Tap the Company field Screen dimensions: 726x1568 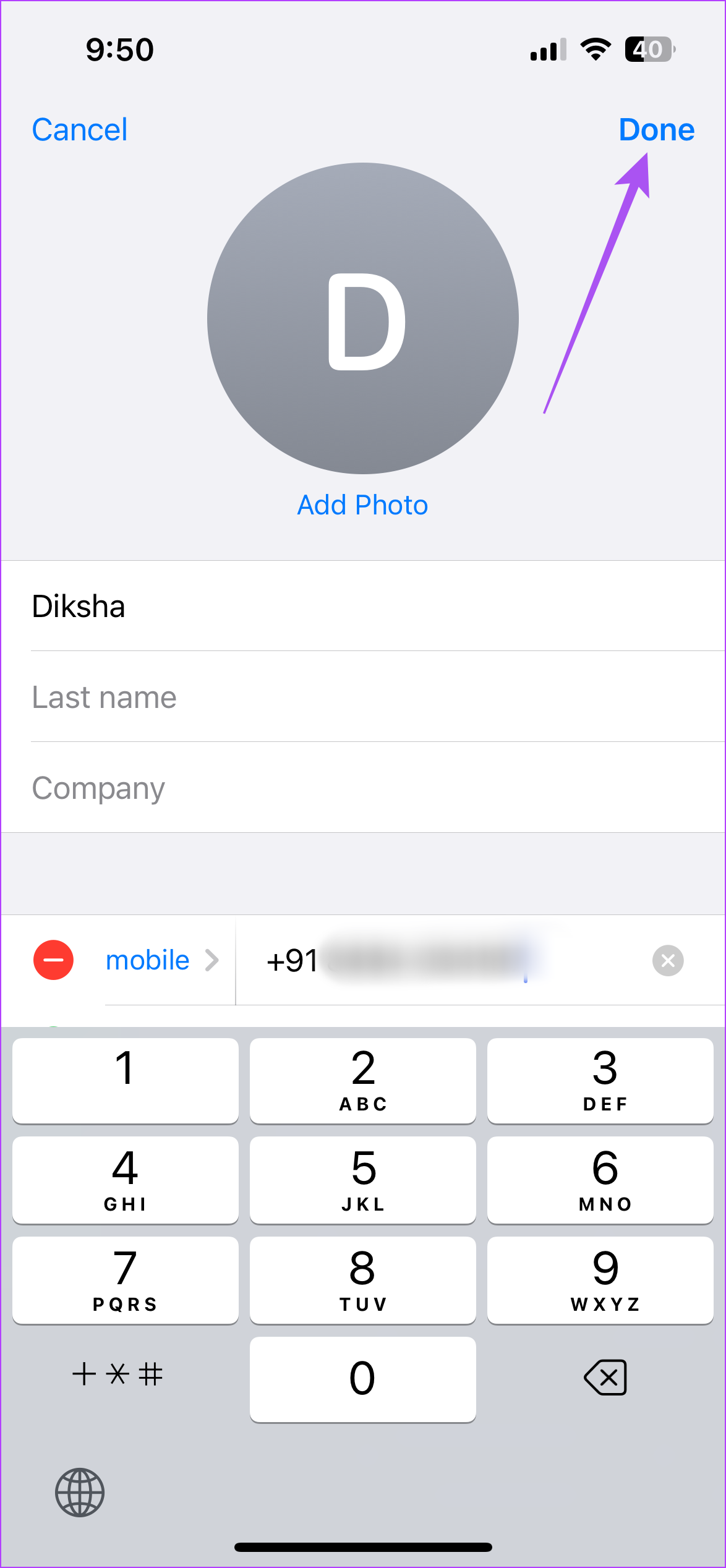[186, 788]
